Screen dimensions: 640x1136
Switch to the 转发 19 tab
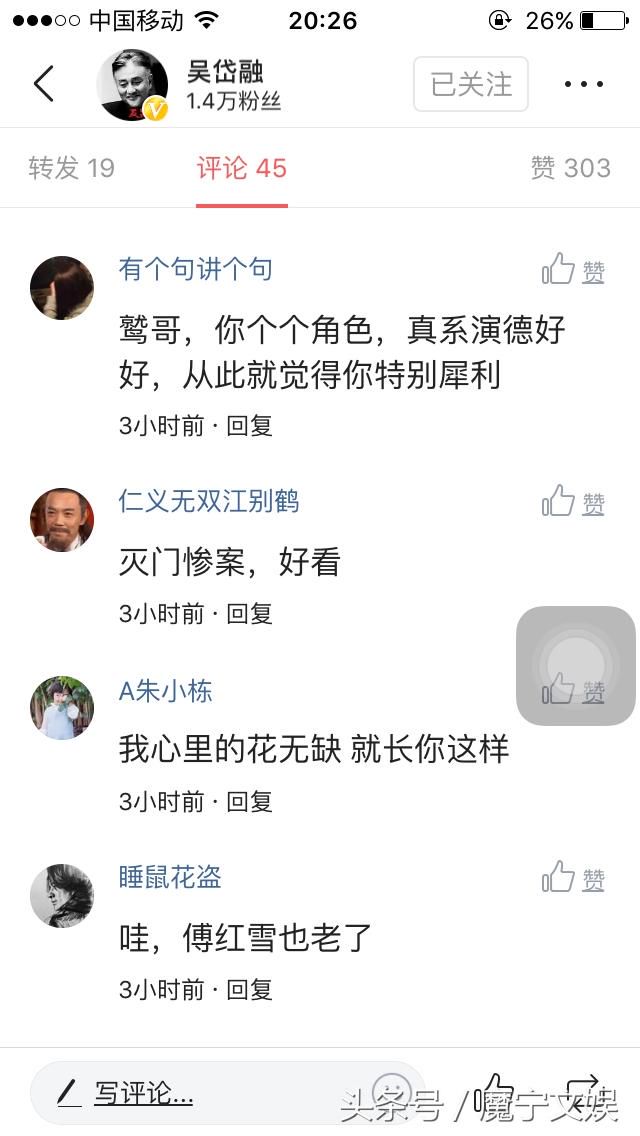(x=71, y=168)
